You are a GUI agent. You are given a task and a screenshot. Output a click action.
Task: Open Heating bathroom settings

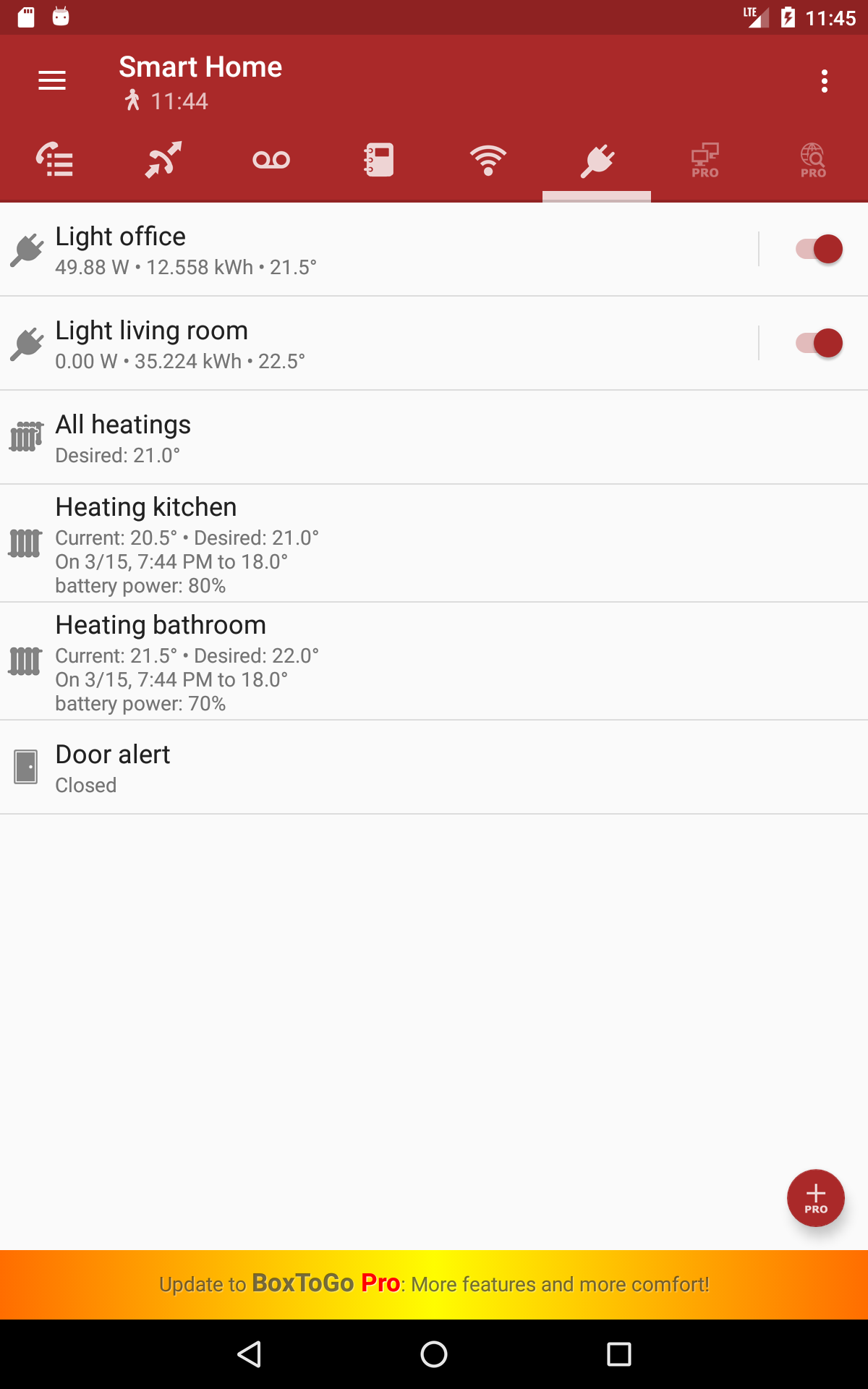coord(434,661)
